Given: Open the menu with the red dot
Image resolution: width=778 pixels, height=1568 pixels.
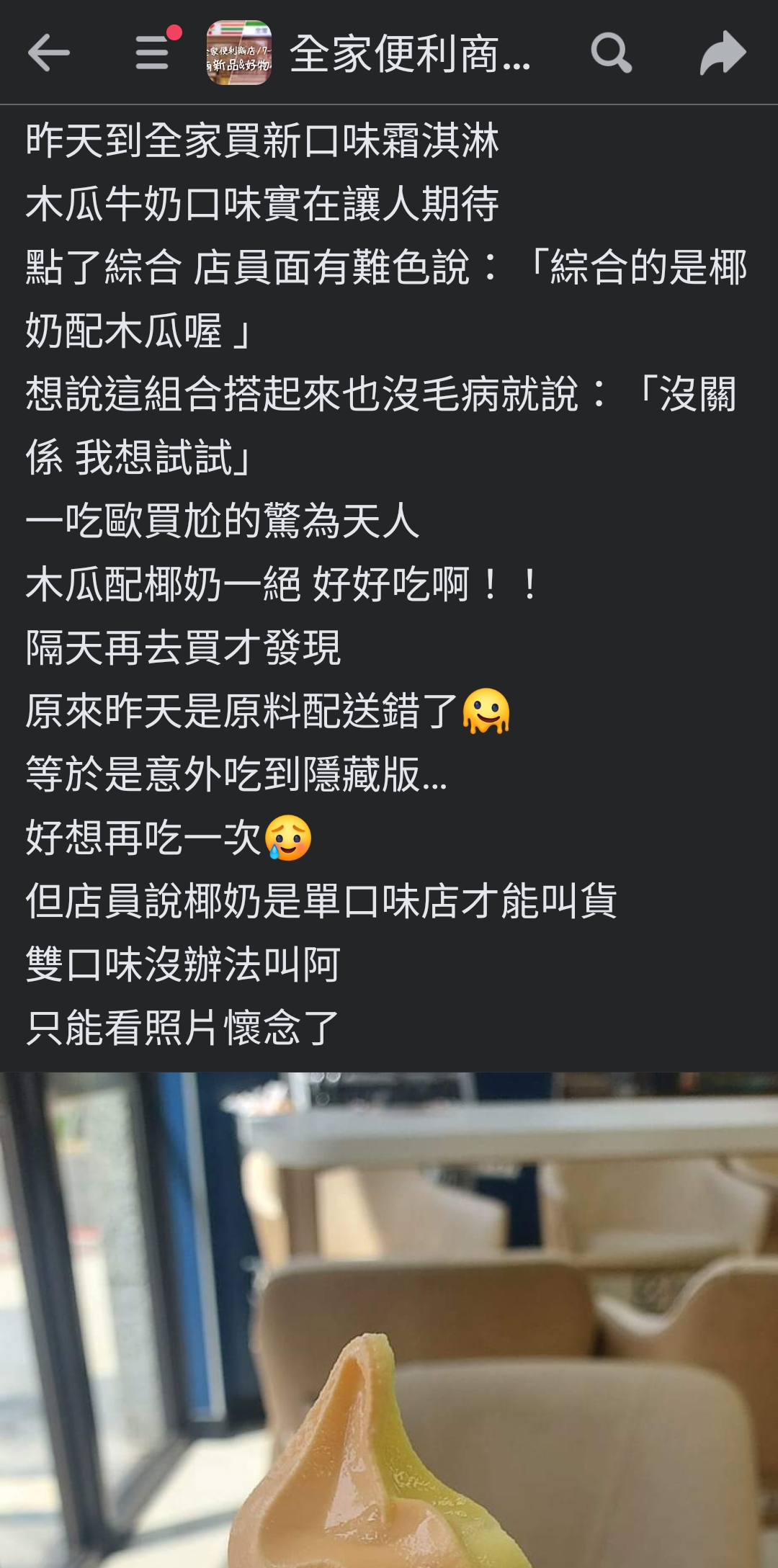Looking at the screenshot, I should (x=153, y=53).
